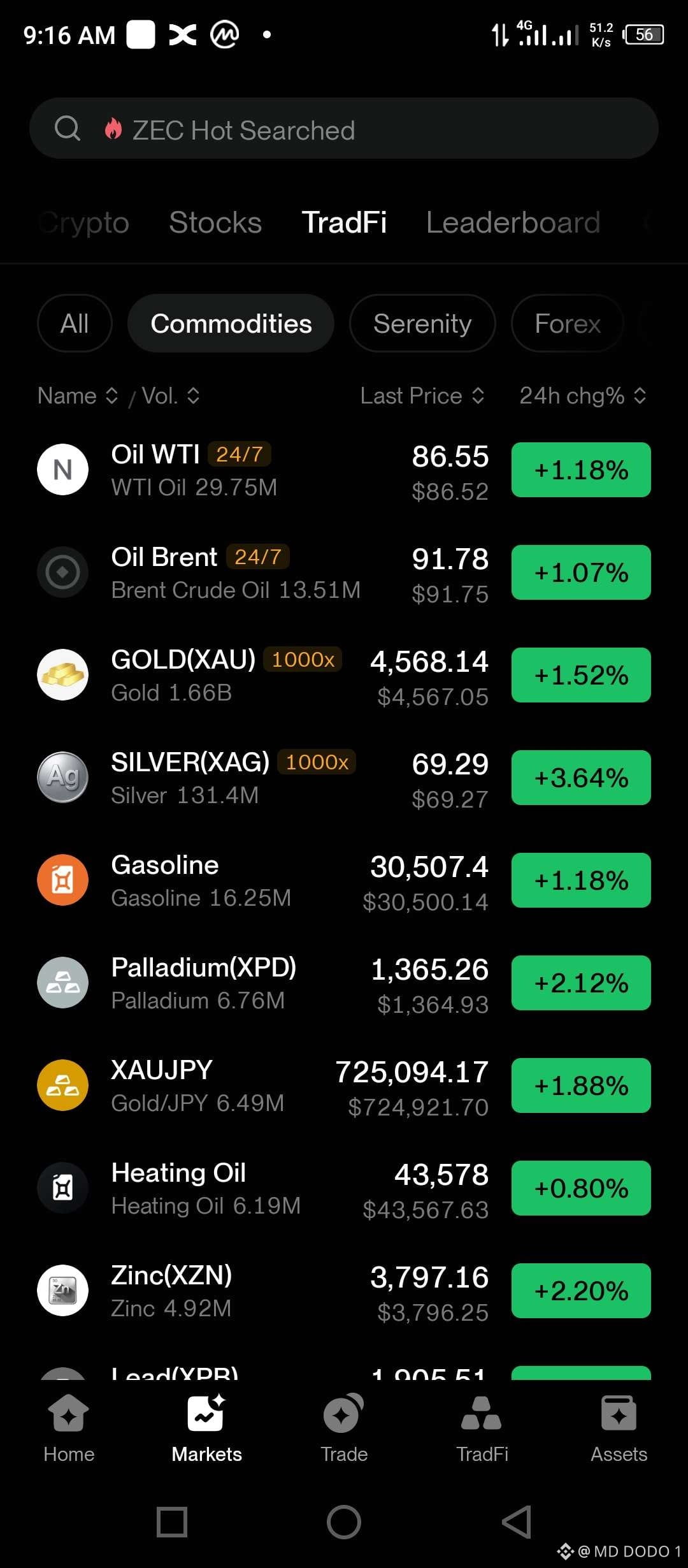Viewport: 688px width, 1568px height.
Task: Open the Zinc(XZN) market row
Action: click(x=344, y=1291)
